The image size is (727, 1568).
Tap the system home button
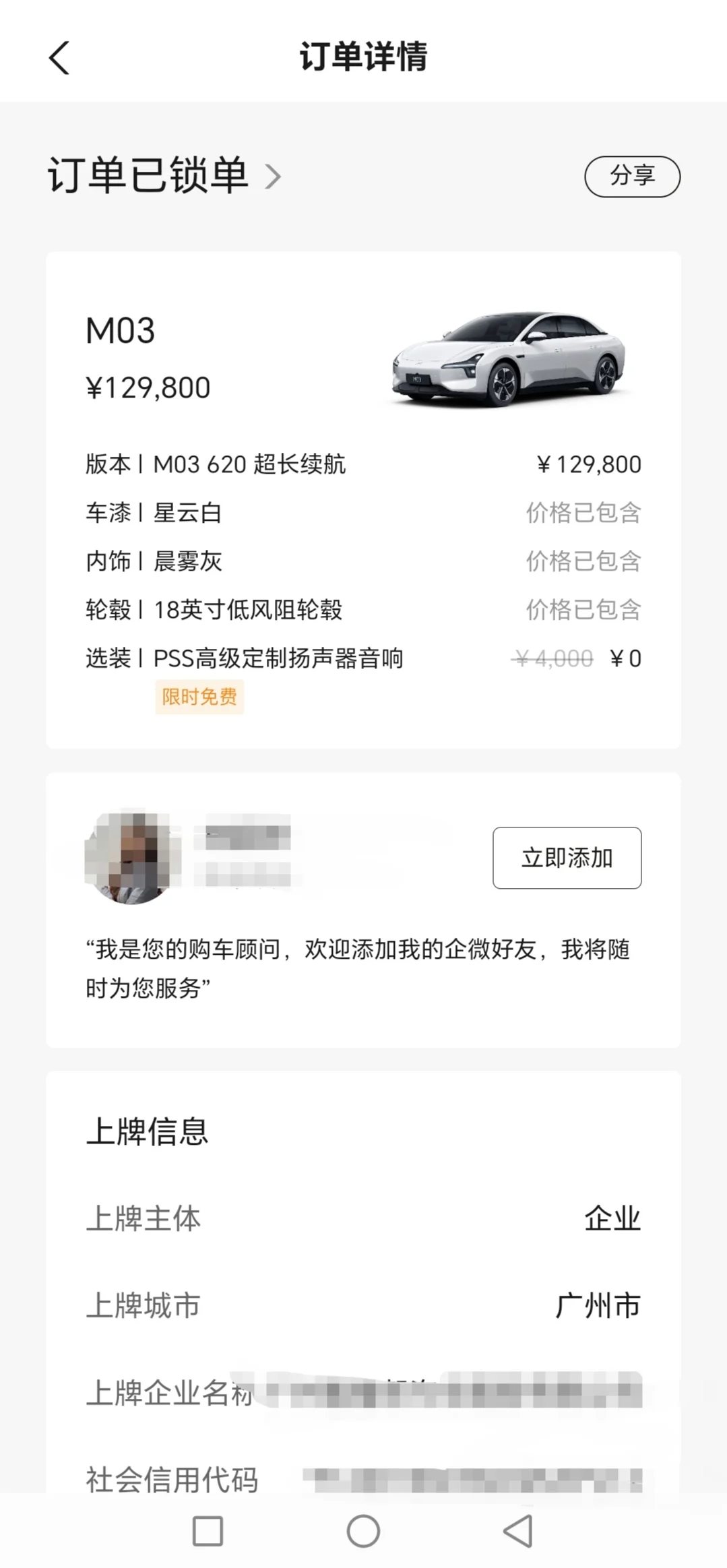coord(363,1531)
